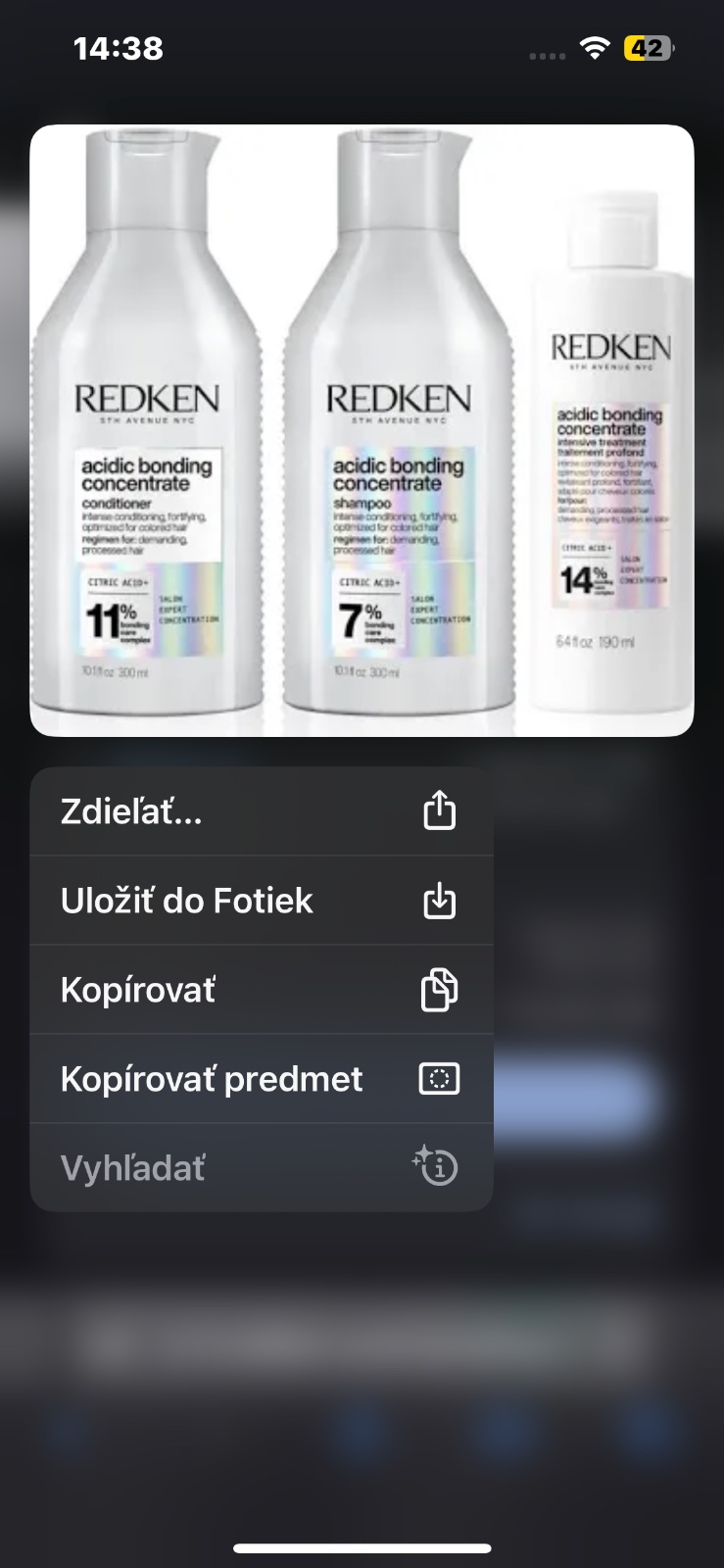
Task: Open the Redken products image preview
Action: click(x=362, y=430)
